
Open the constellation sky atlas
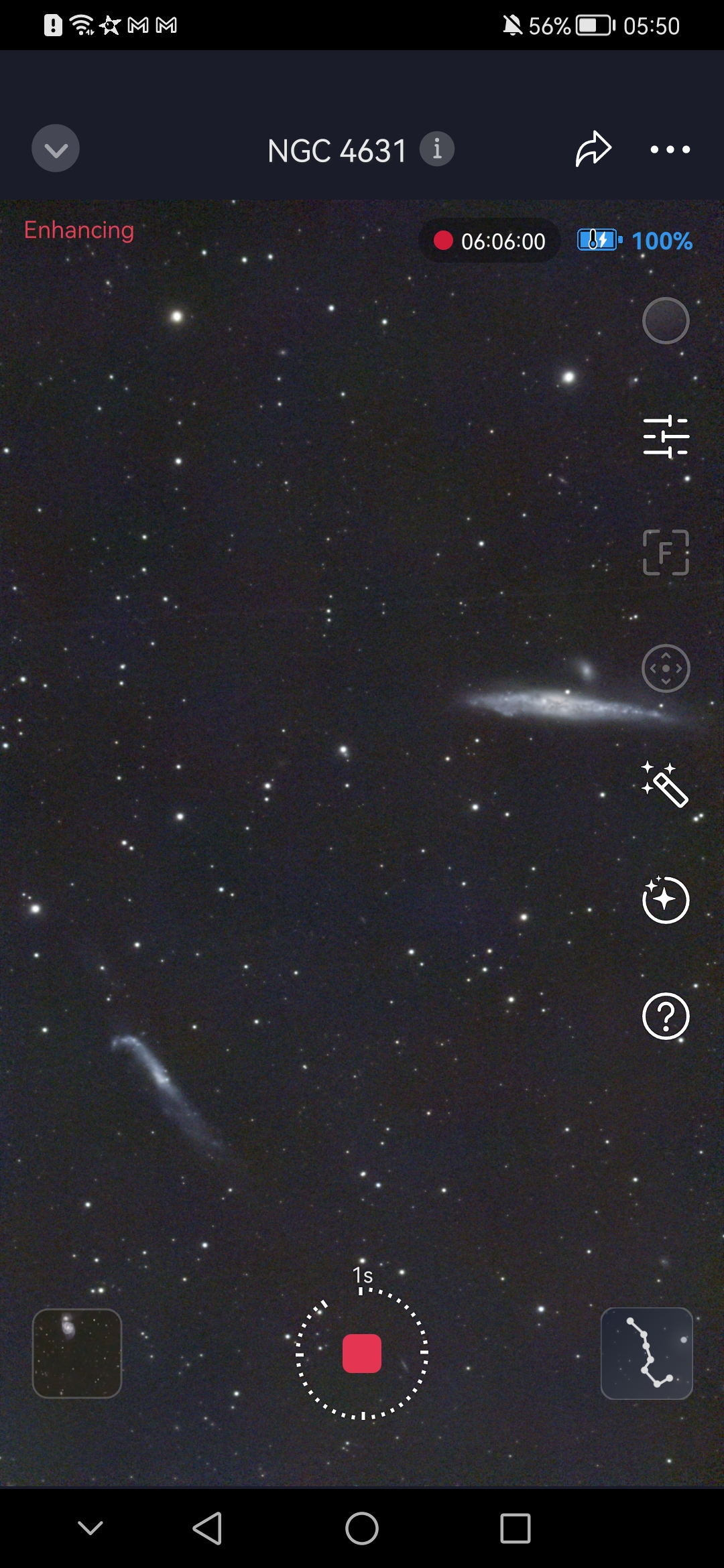pyautogui.click(x=647, y=1354)
